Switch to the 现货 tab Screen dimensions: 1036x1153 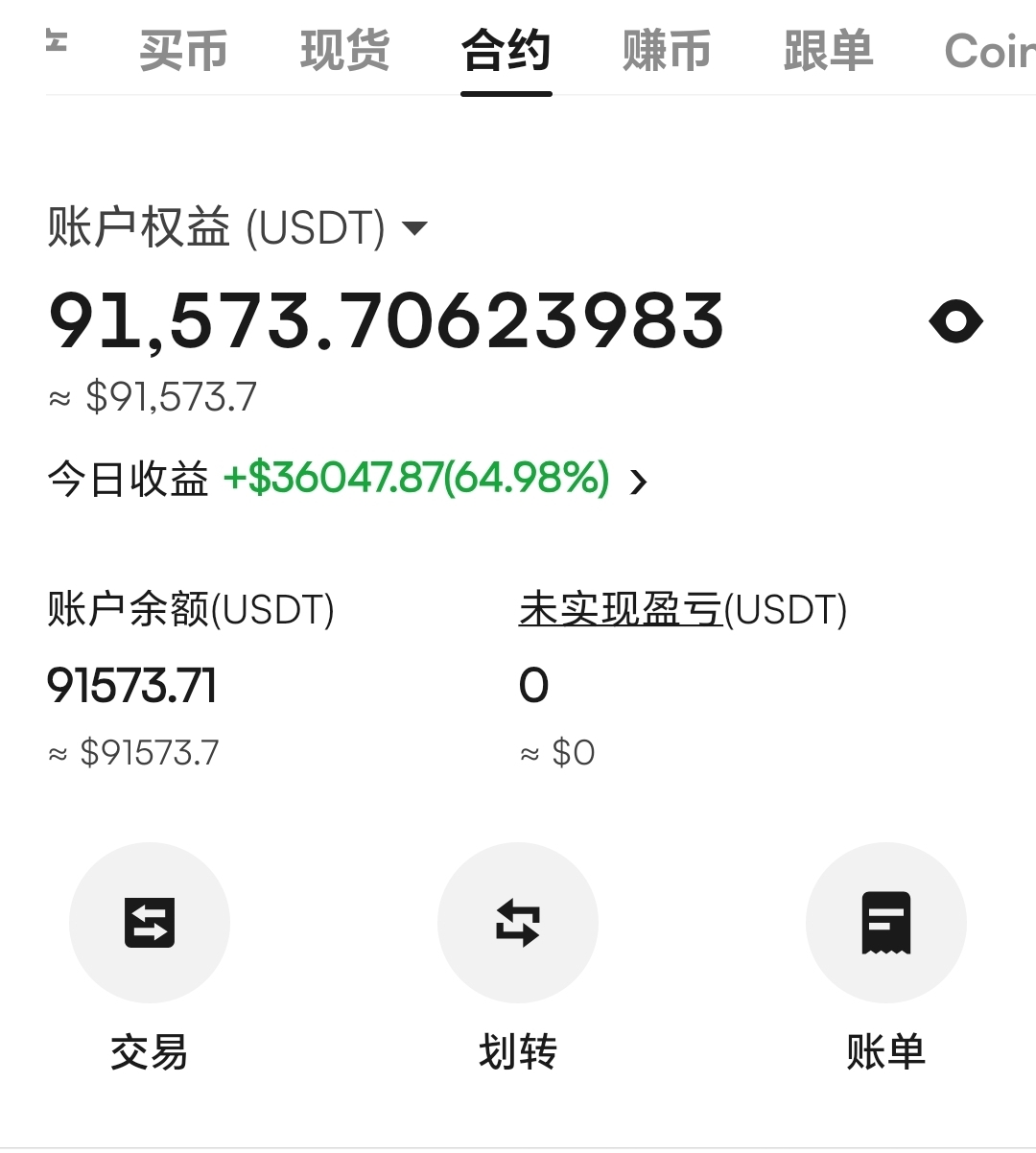pos(344,53)
